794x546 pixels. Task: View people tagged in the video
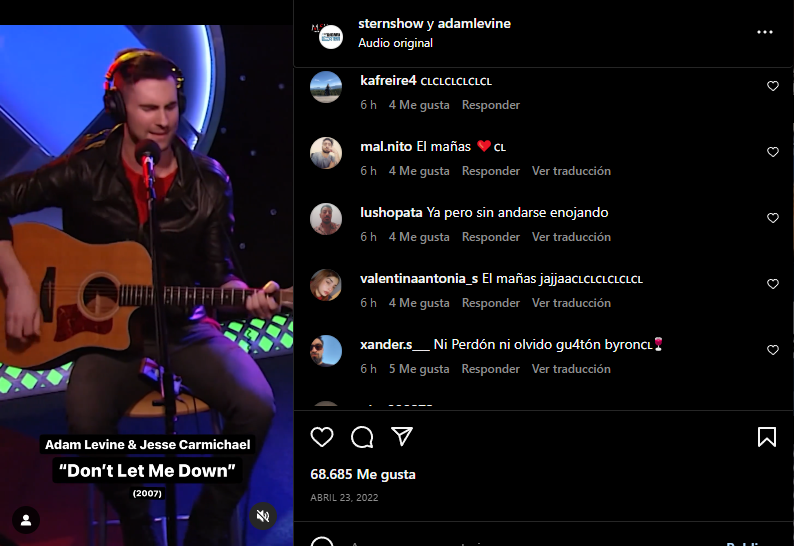[x=26, y=520]
